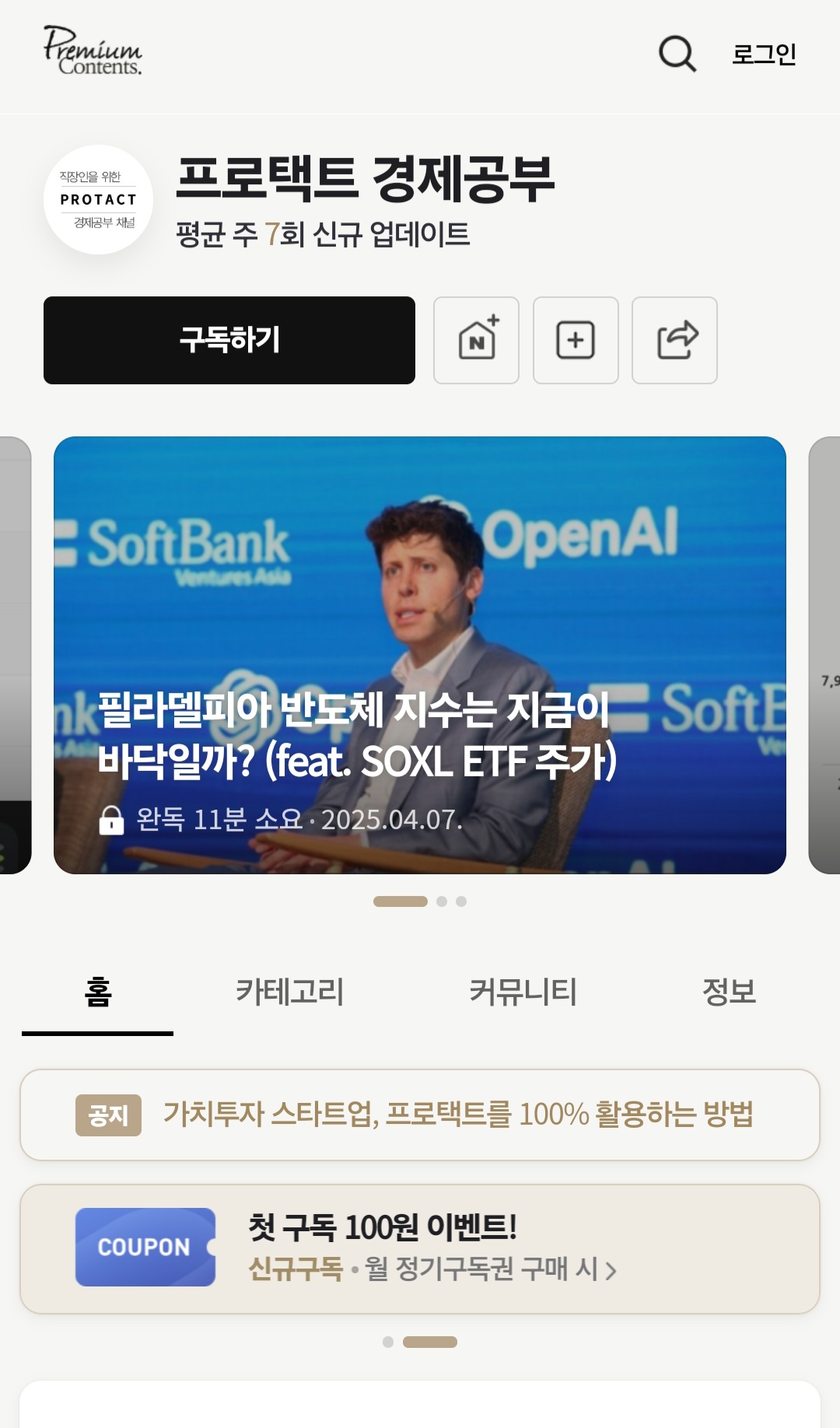
Task: Tap the 로그인 login link
Action: point(764,54)
